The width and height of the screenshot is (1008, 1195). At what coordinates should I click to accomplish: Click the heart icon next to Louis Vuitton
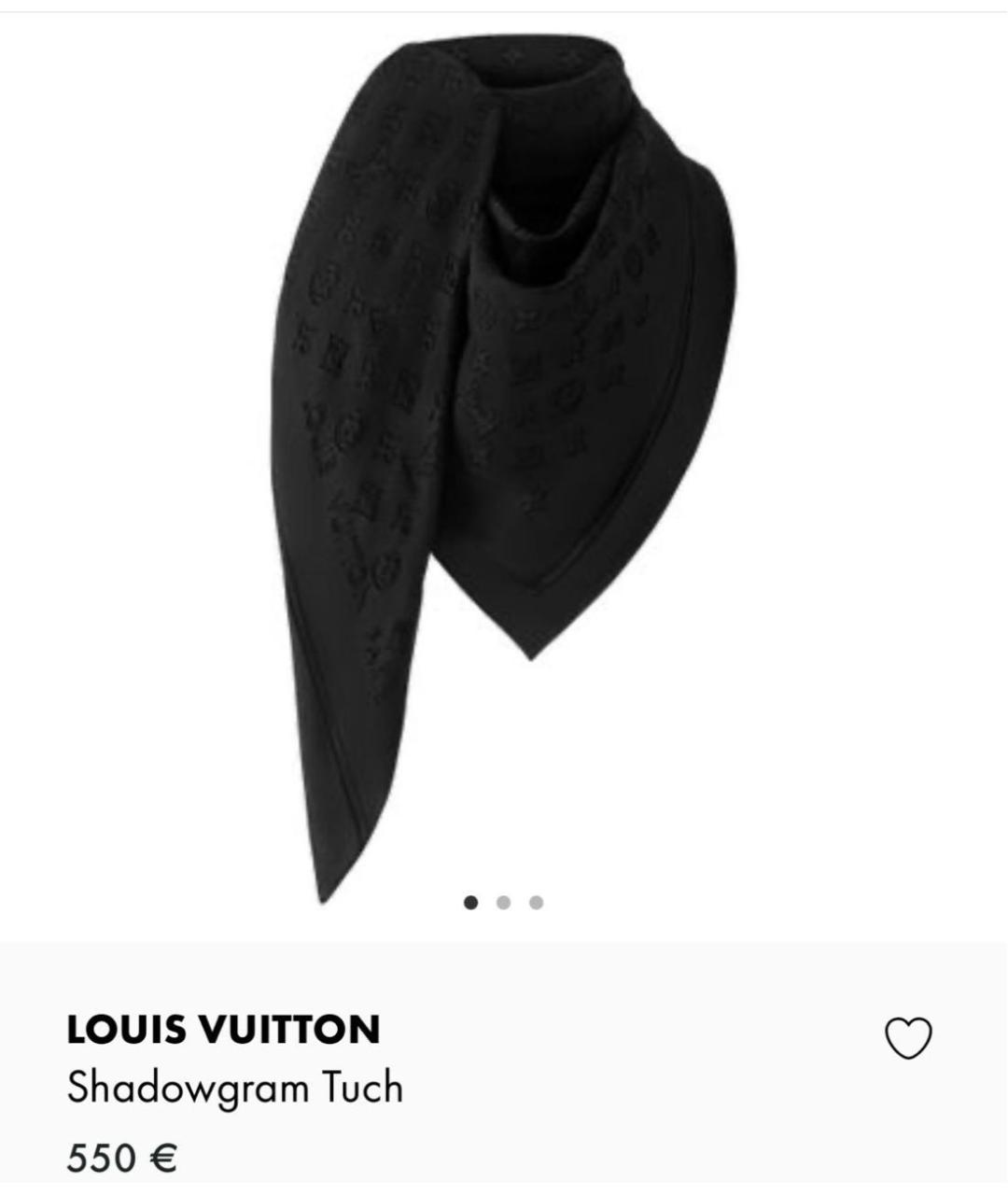[x=910, y=1036]
